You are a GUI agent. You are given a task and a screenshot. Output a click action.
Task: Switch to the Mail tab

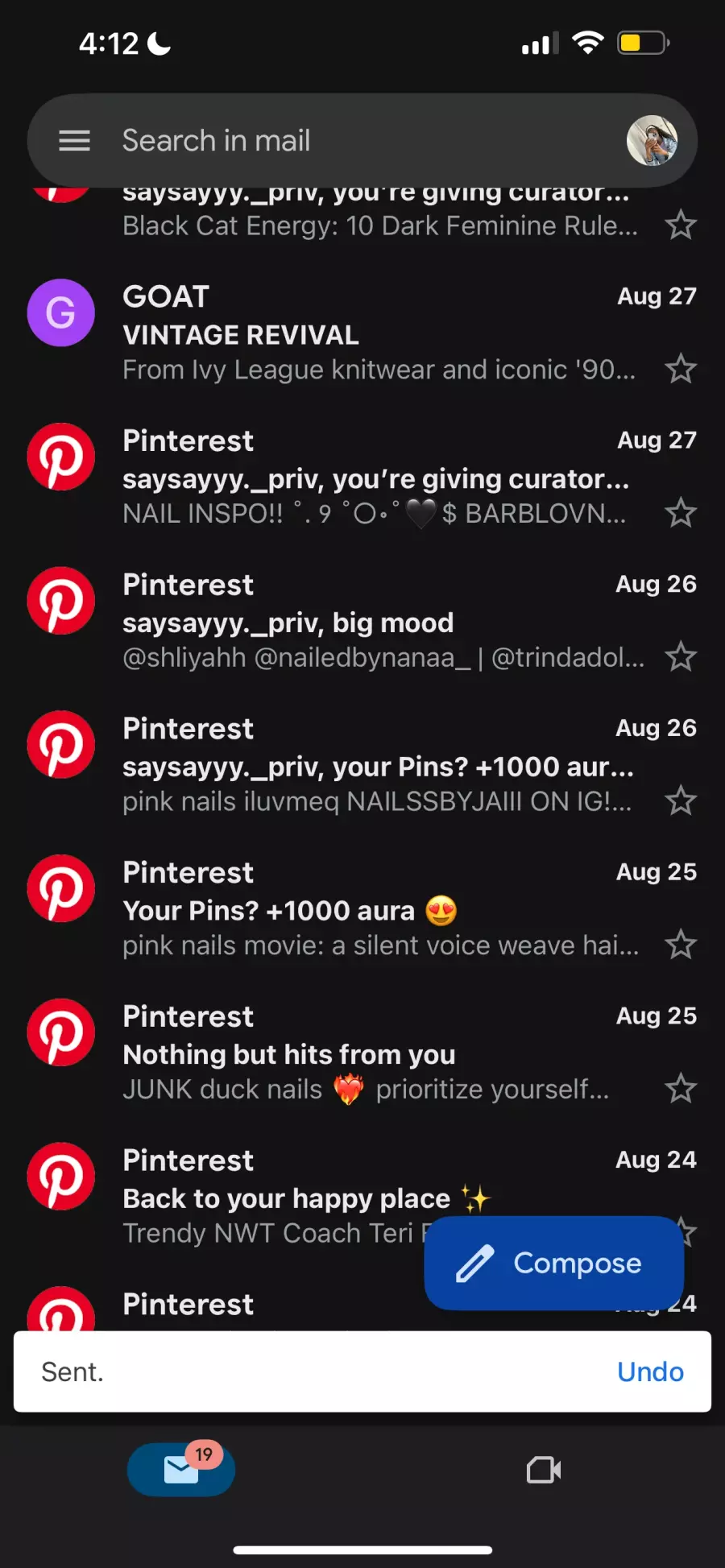(181, 1470)
